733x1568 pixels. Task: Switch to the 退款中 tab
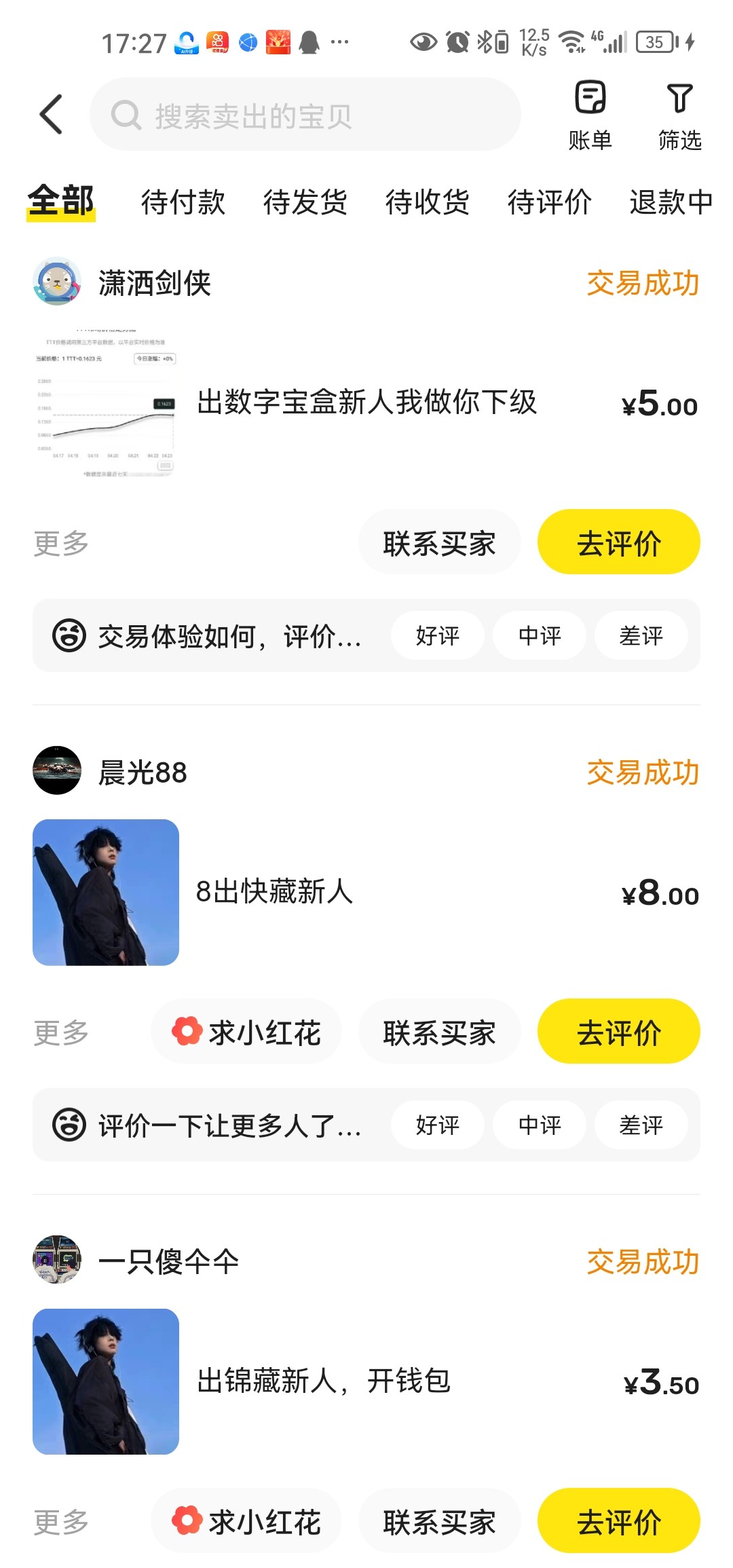[x=671, y=202]
